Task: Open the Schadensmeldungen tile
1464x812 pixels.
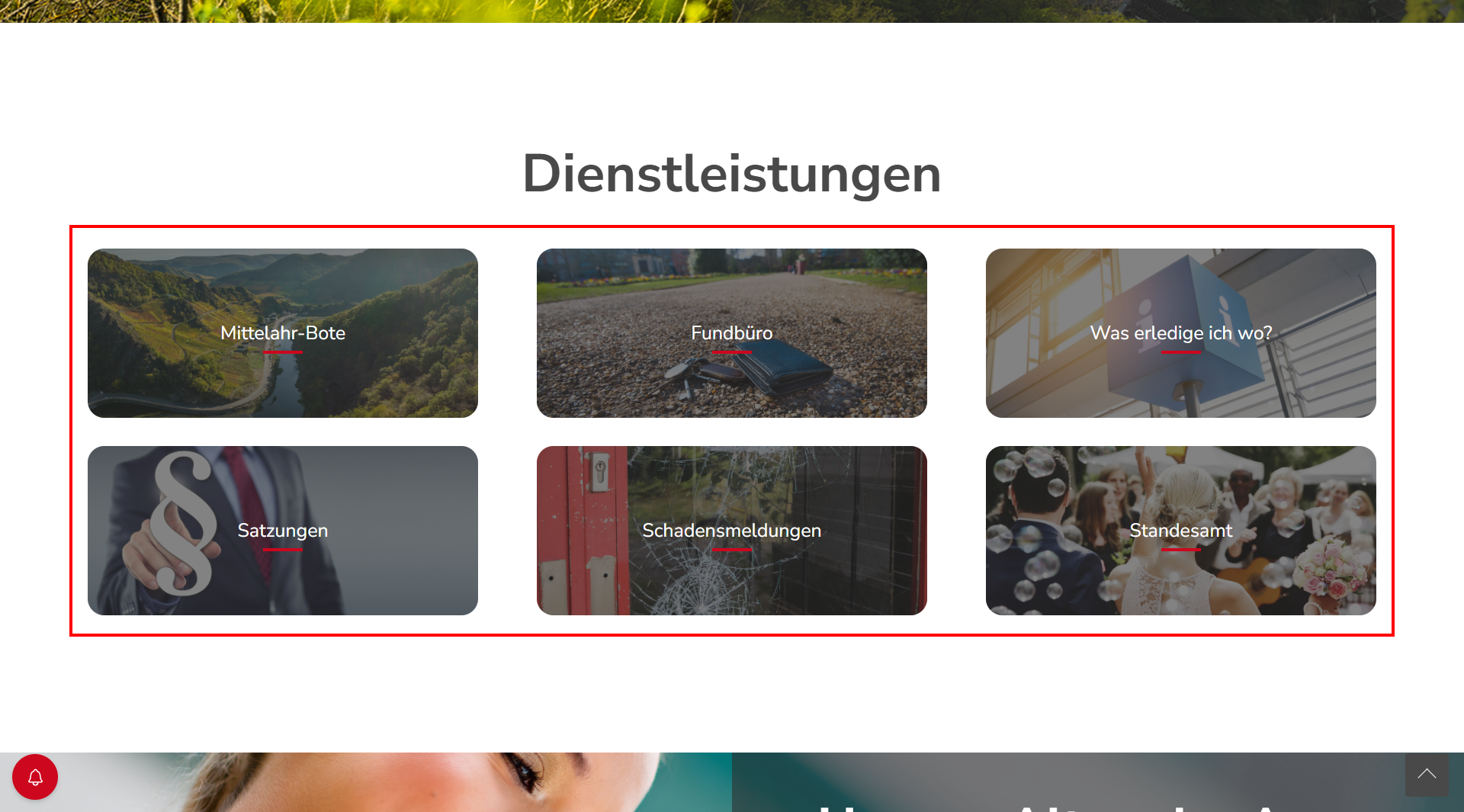Action: click(731, 531)
